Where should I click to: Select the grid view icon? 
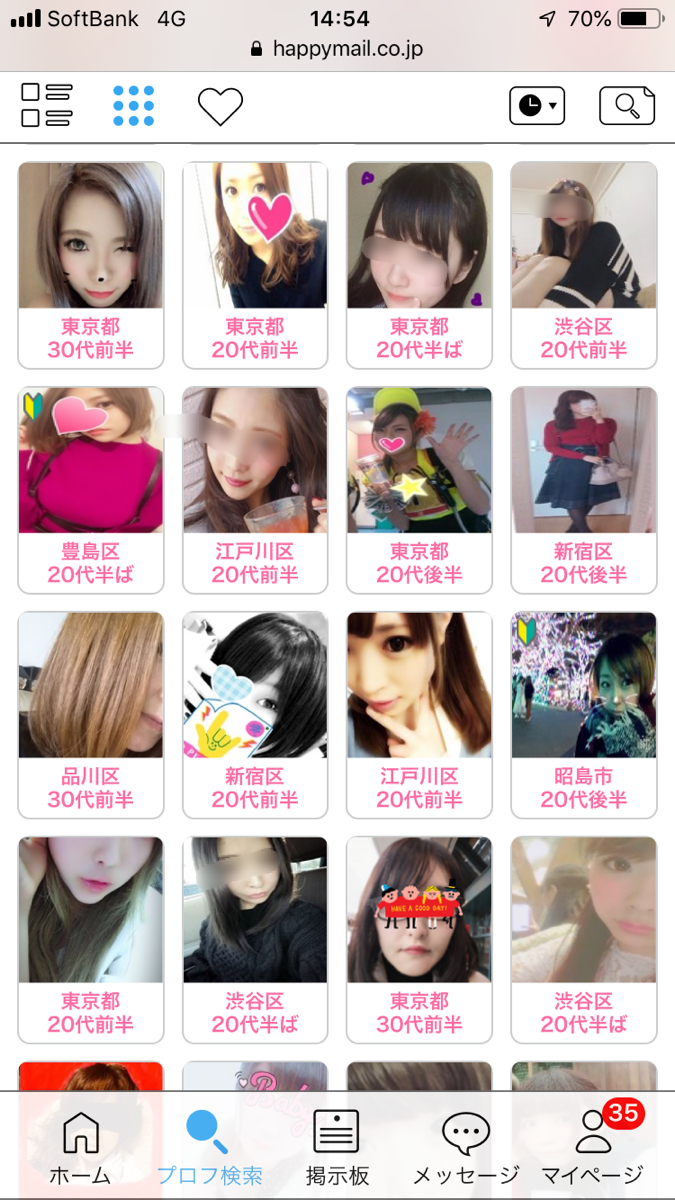coord(134,105)
